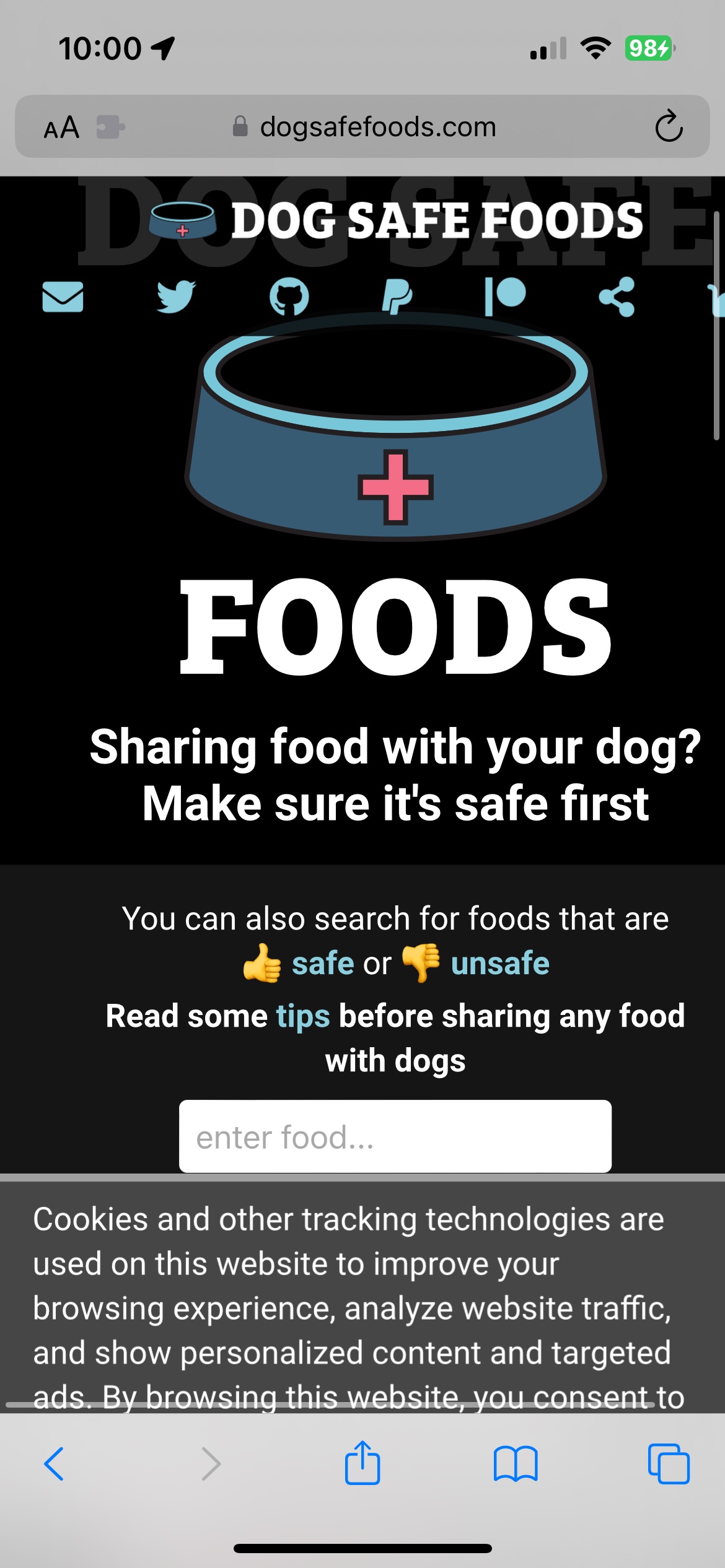Open Safari bookmarks
This screenshot has height=1568, width=725.
(x=516, y=1464)
